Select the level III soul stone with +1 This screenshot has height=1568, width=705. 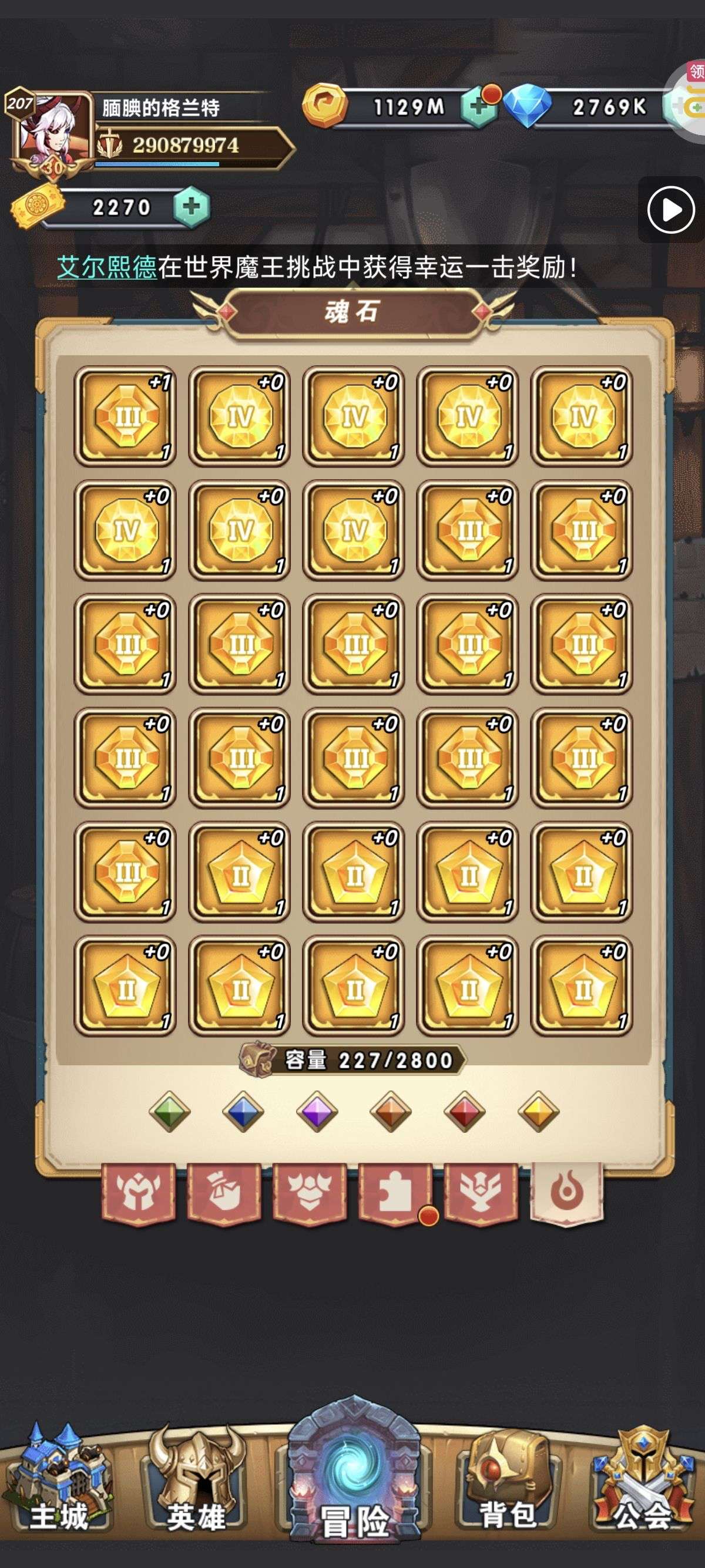pos(125,416)
